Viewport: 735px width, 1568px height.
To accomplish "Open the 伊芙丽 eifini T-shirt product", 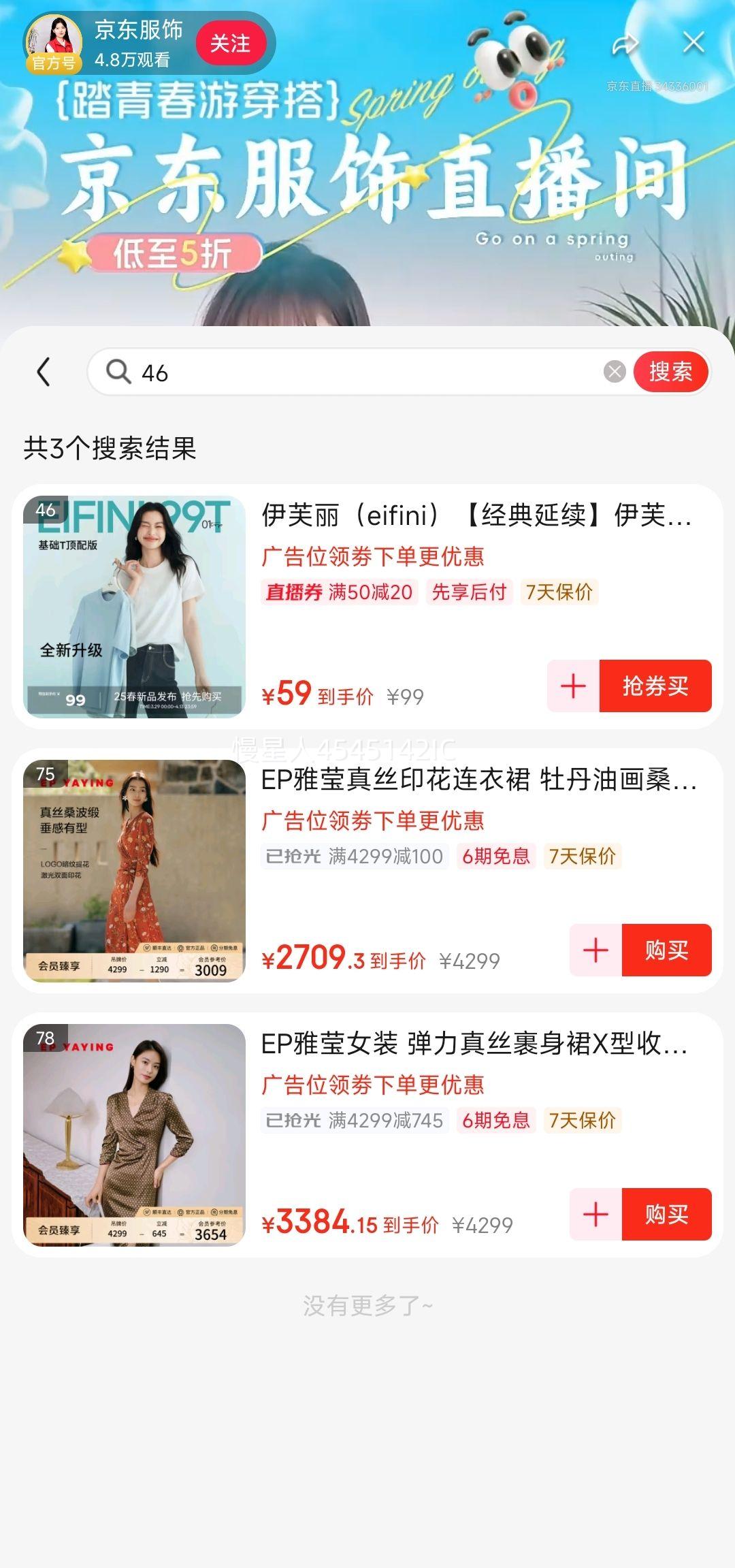I will 476,516.
